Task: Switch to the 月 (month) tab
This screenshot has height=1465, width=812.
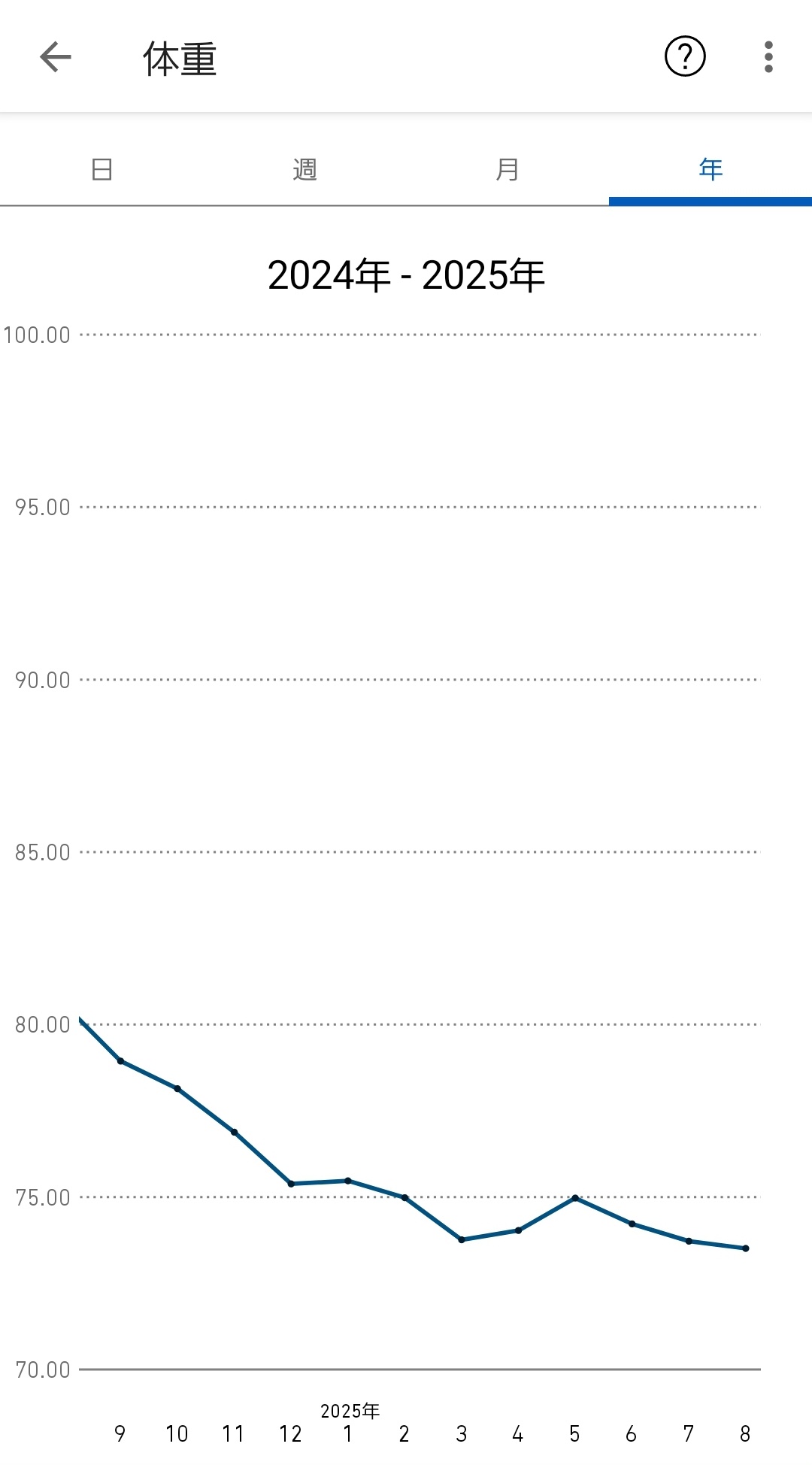Action: (x=507, y=169)
